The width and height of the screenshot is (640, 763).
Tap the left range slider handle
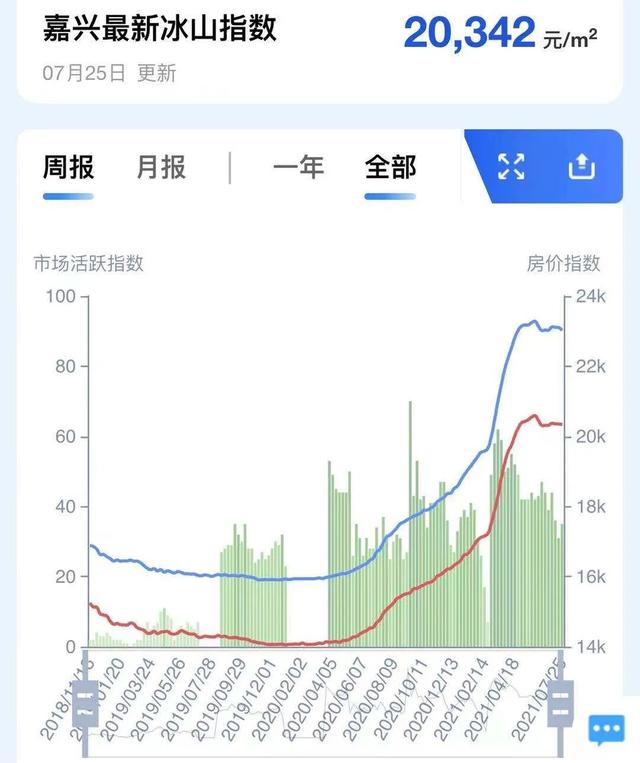tap(86, 703)
